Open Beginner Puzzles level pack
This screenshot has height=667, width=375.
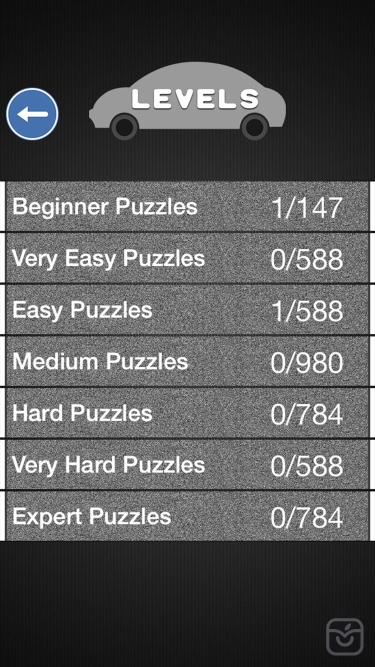coord(188,207)
